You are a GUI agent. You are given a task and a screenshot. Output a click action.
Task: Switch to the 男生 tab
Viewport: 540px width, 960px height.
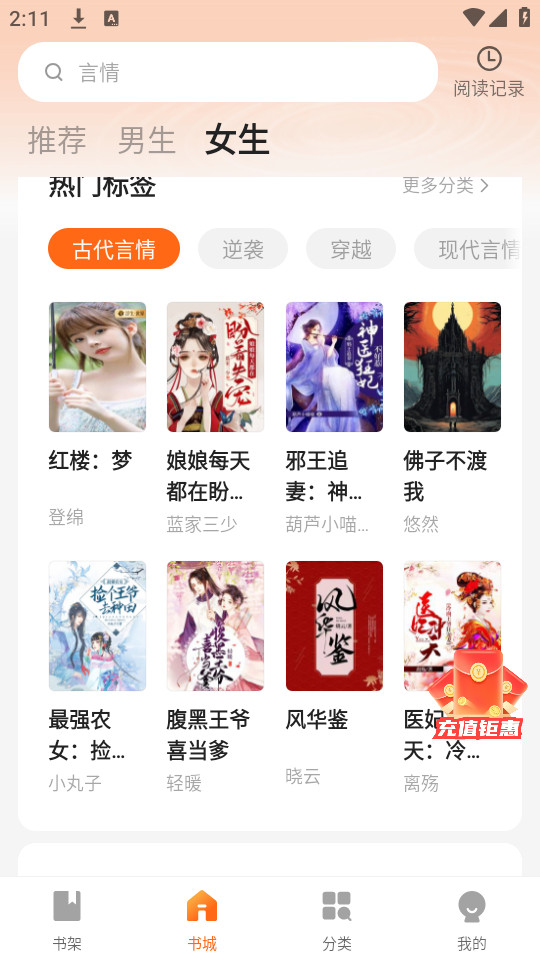pos(147,140)
